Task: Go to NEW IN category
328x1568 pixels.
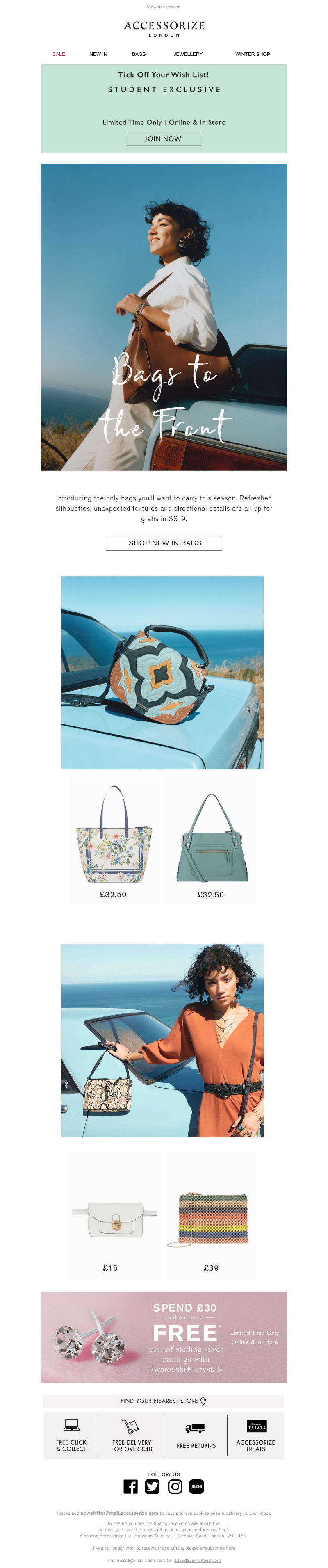Action: tap(98, 54)
